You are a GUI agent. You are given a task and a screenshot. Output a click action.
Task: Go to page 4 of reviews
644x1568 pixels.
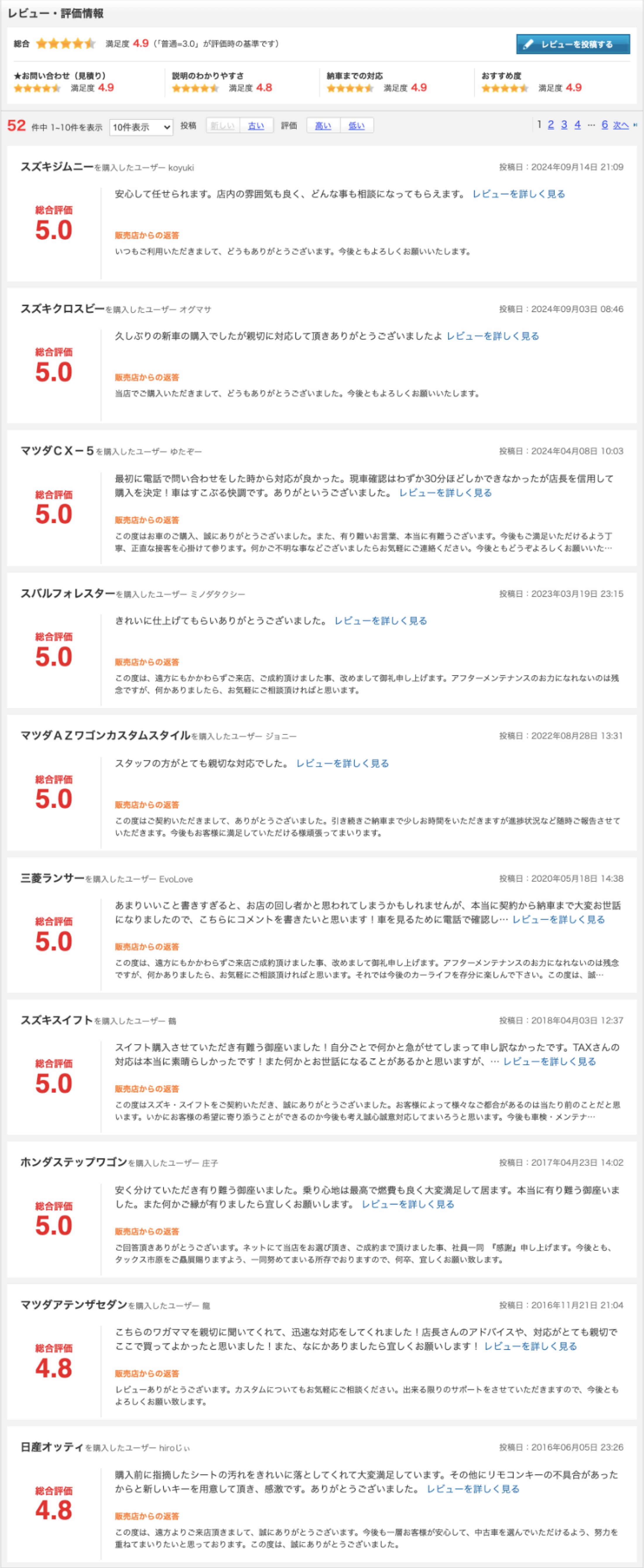tap(577, 125)
